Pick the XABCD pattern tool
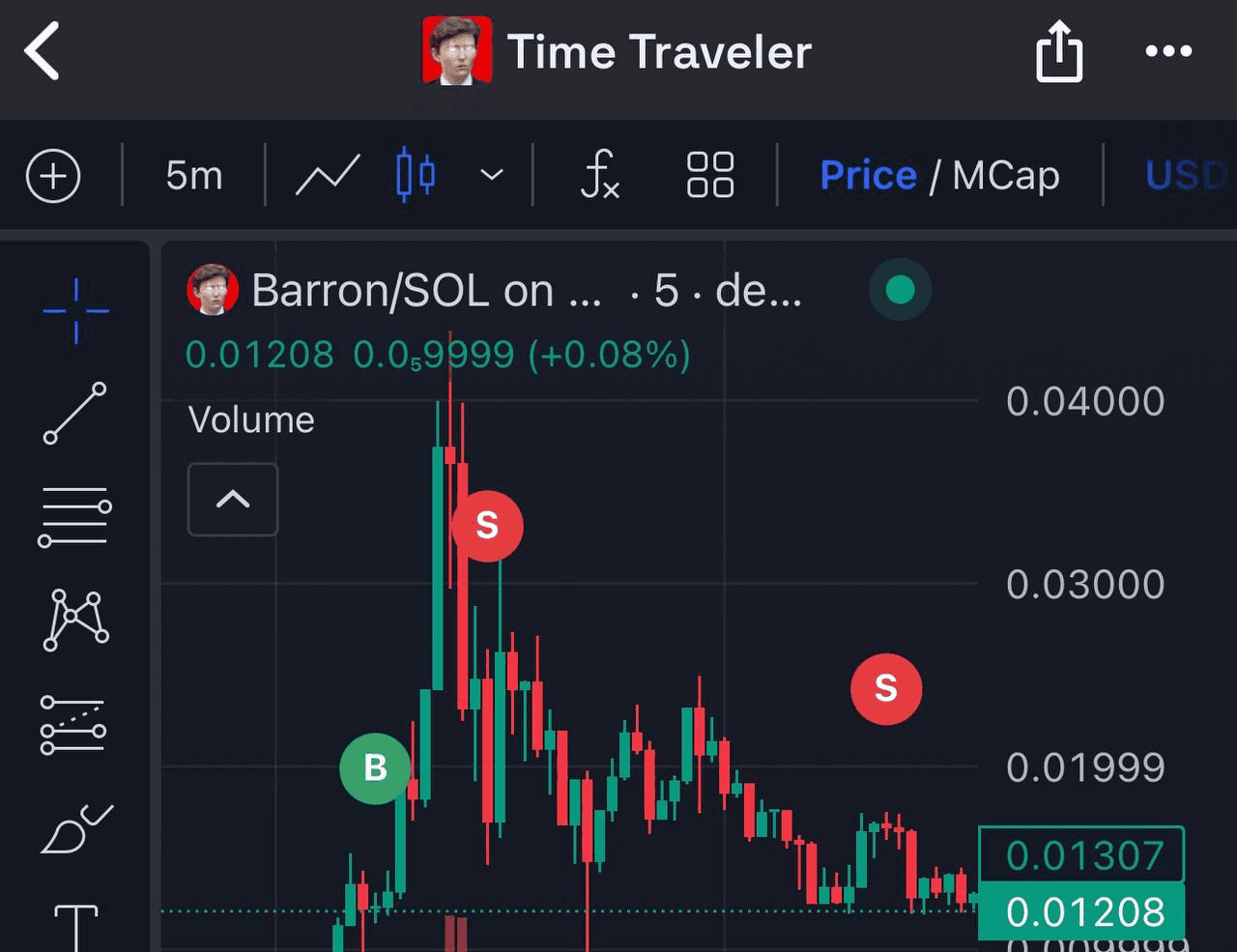The height and width of the screenshot is (952, 1237). pos(75,620)
